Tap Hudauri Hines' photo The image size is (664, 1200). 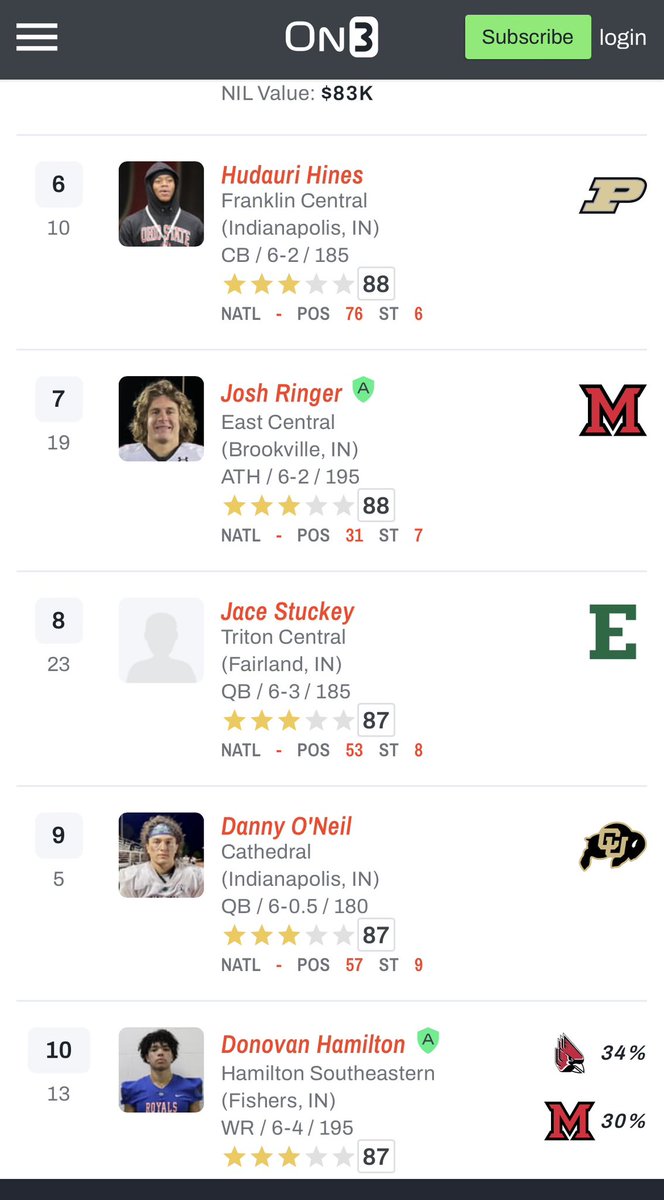[x=161, y=204]
